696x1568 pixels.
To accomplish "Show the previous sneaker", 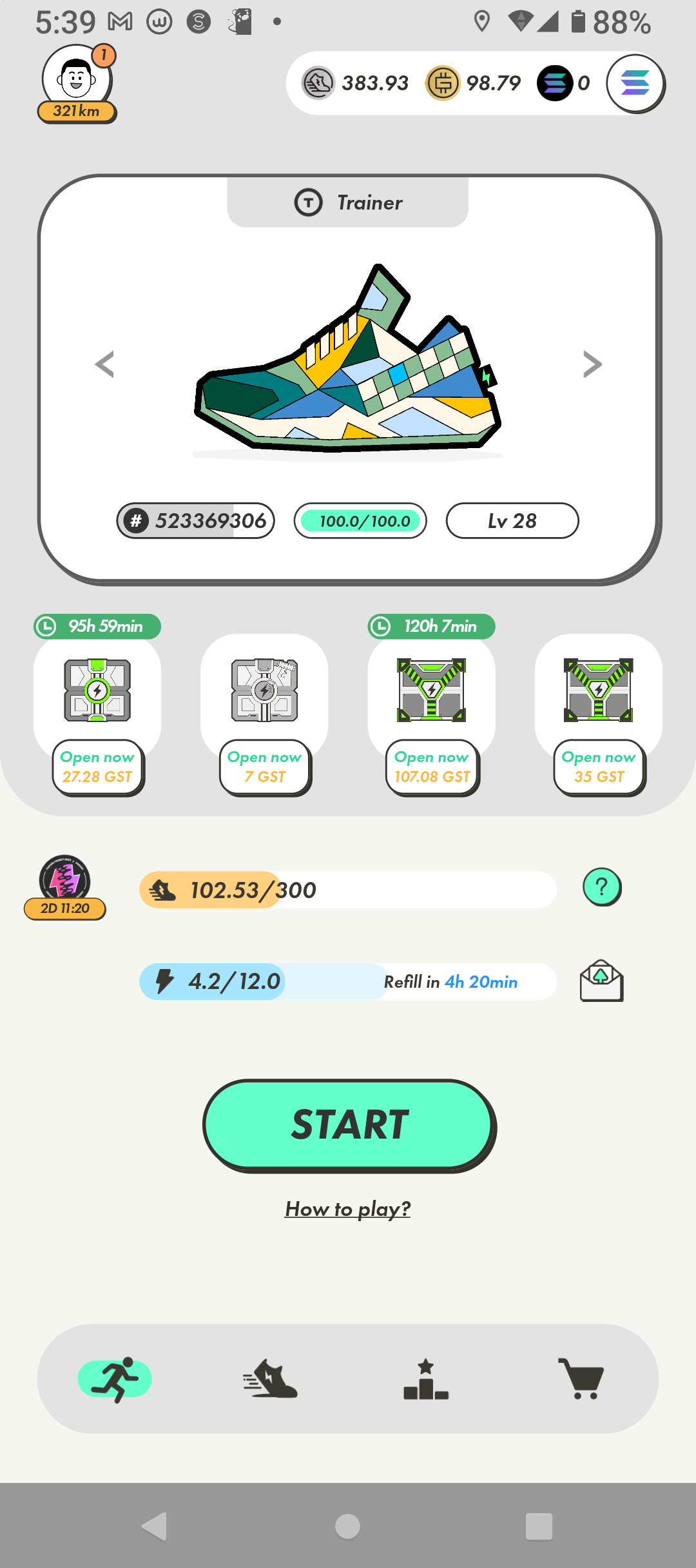I will click(104, 364).
